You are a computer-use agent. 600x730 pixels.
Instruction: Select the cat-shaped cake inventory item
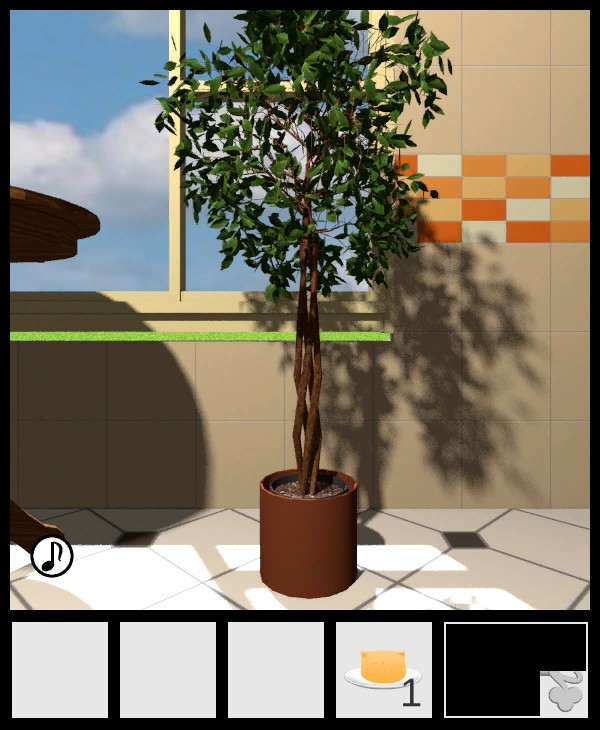[x=382, y=669]
